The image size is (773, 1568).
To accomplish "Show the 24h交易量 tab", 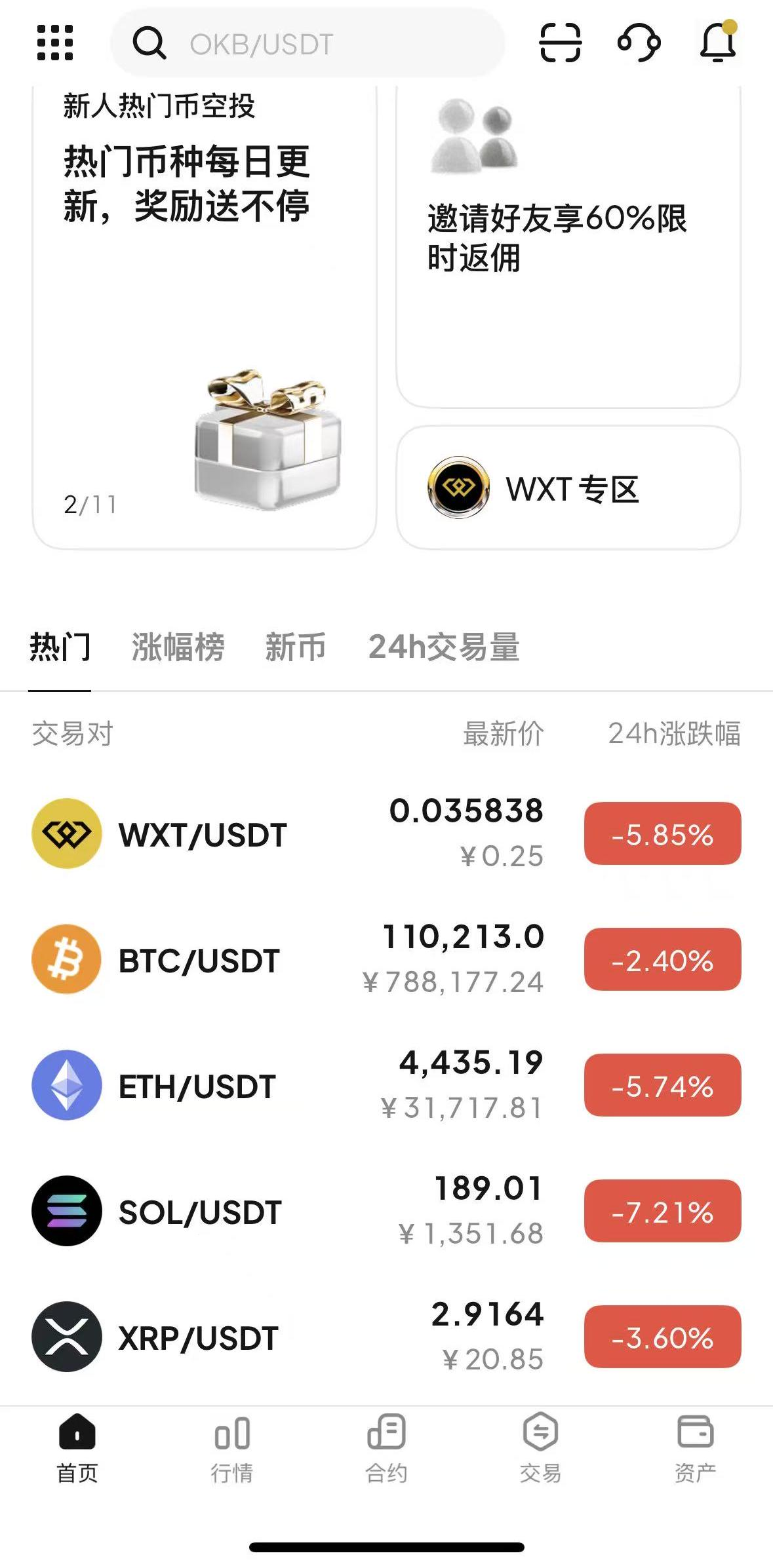I will tap(444, 647).
